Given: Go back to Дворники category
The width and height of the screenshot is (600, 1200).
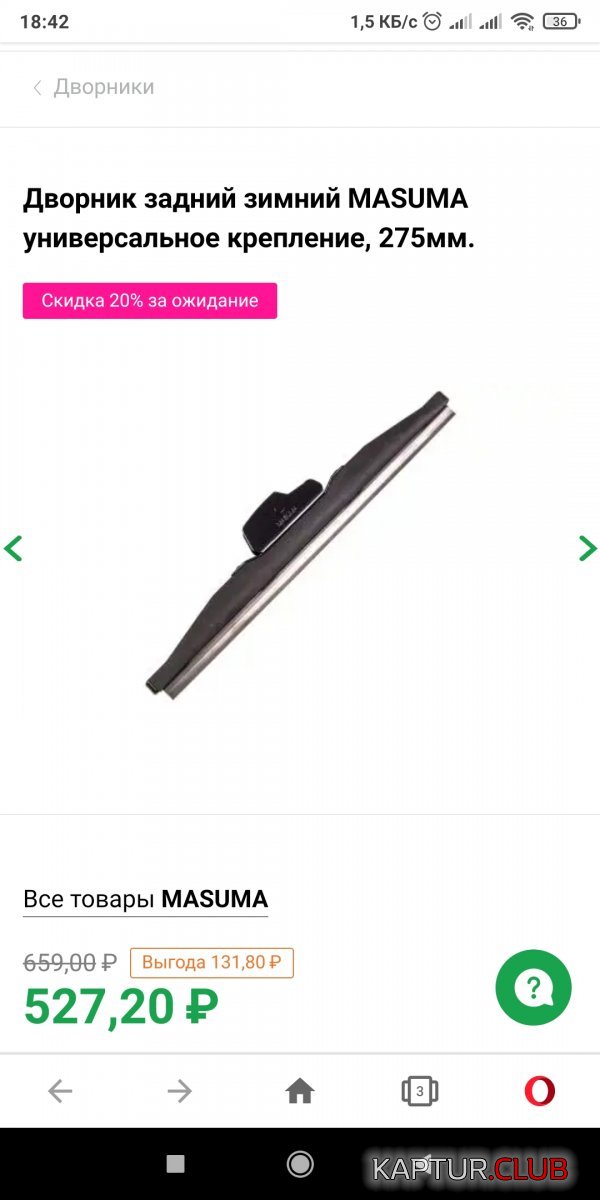Looking at the screenshot, I should pyautogui.click(x=93, y=87).
